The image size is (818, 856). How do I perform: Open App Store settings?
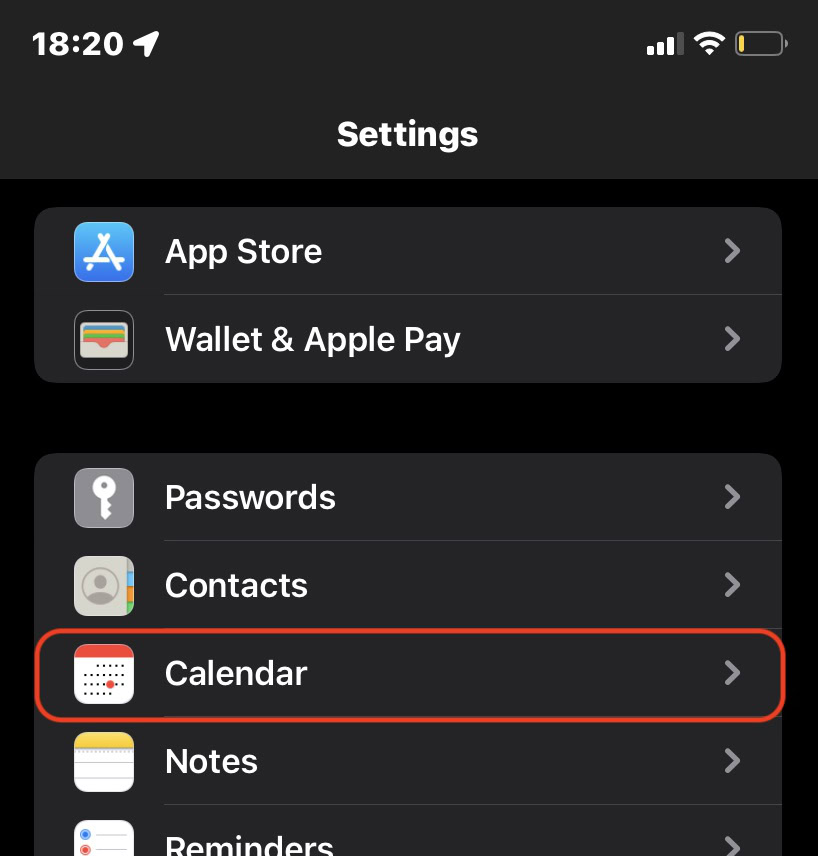coord(408,251)
